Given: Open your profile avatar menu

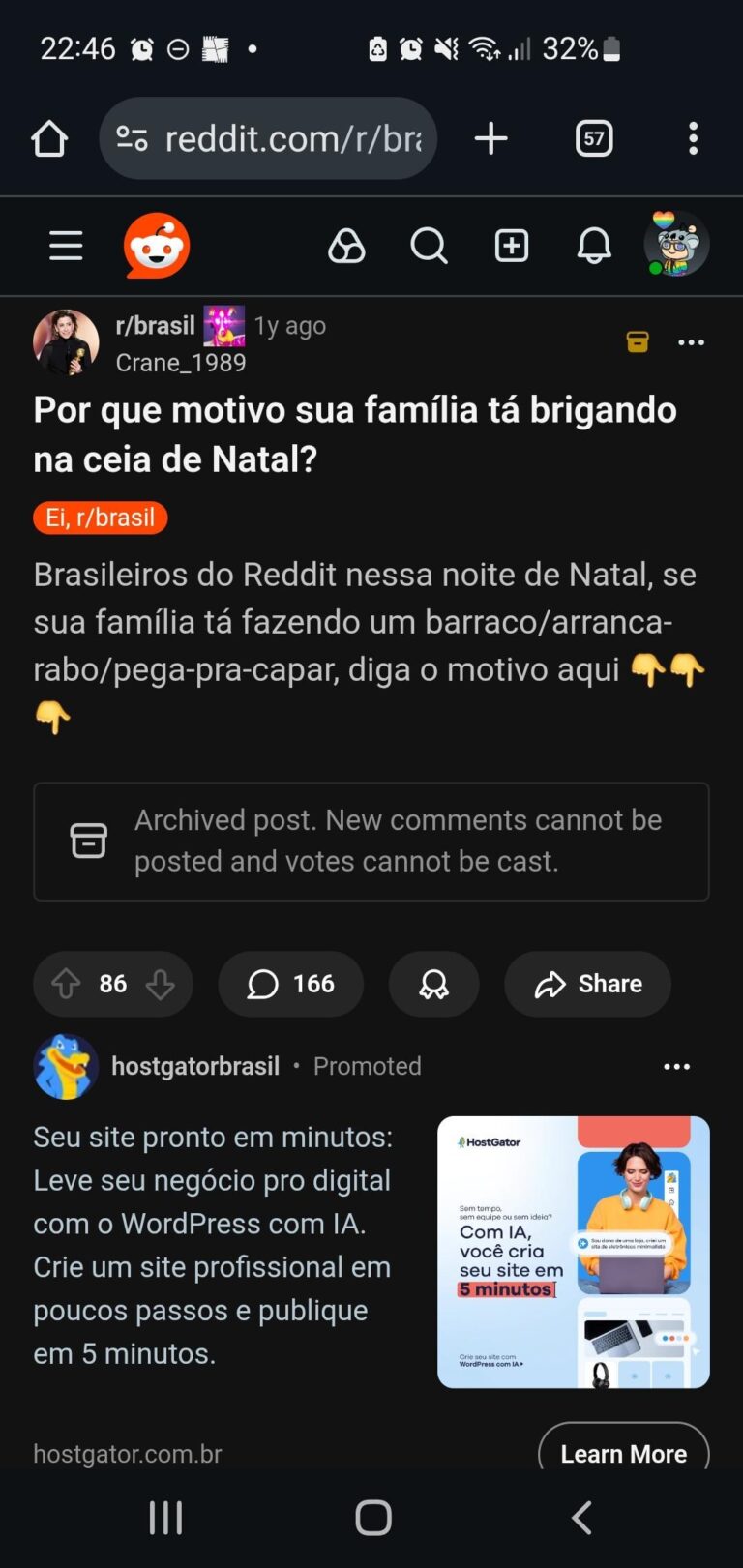Looking at the screenshot, I should [676, 244].
